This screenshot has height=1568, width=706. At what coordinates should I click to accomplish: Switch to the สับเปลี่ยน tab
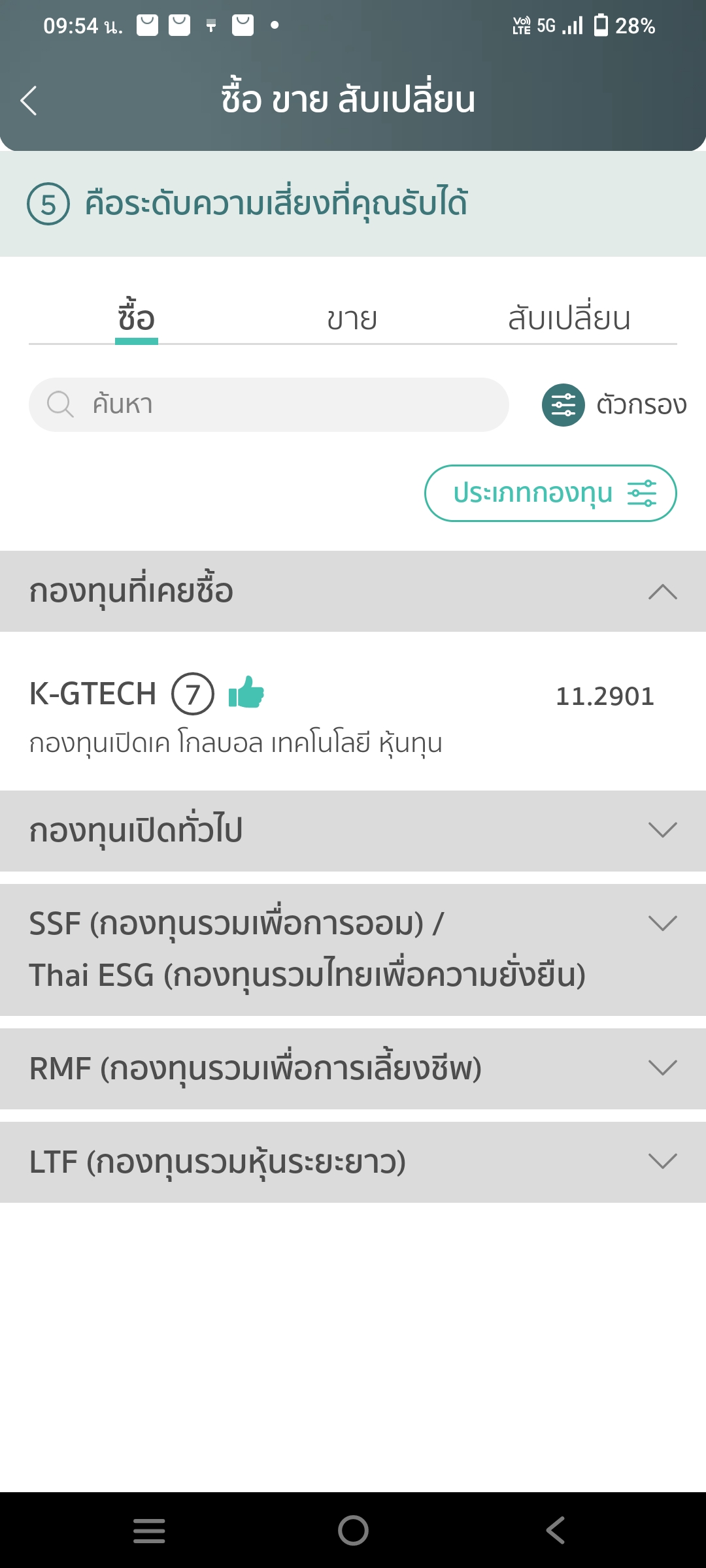[569, 319]
